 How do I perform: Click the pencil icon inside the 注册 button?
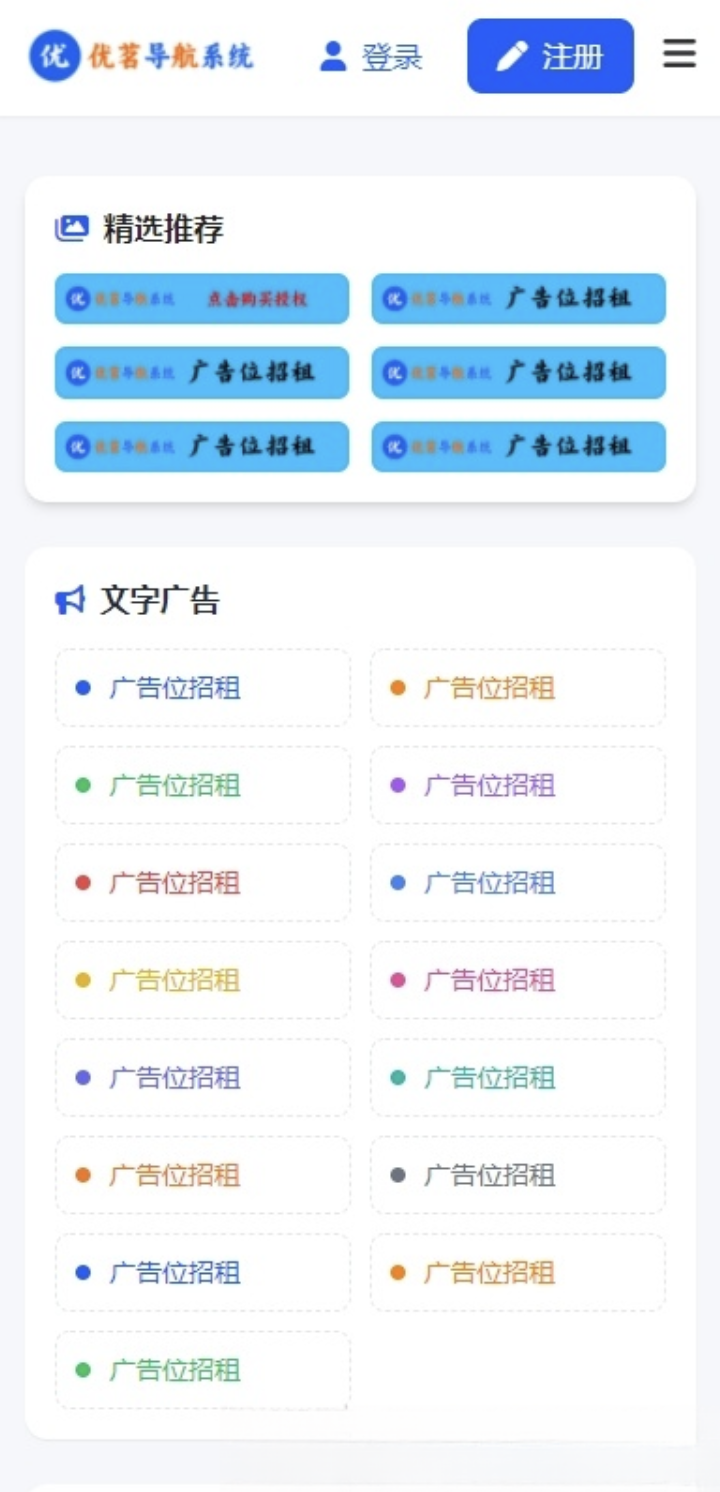coord(513,56)
